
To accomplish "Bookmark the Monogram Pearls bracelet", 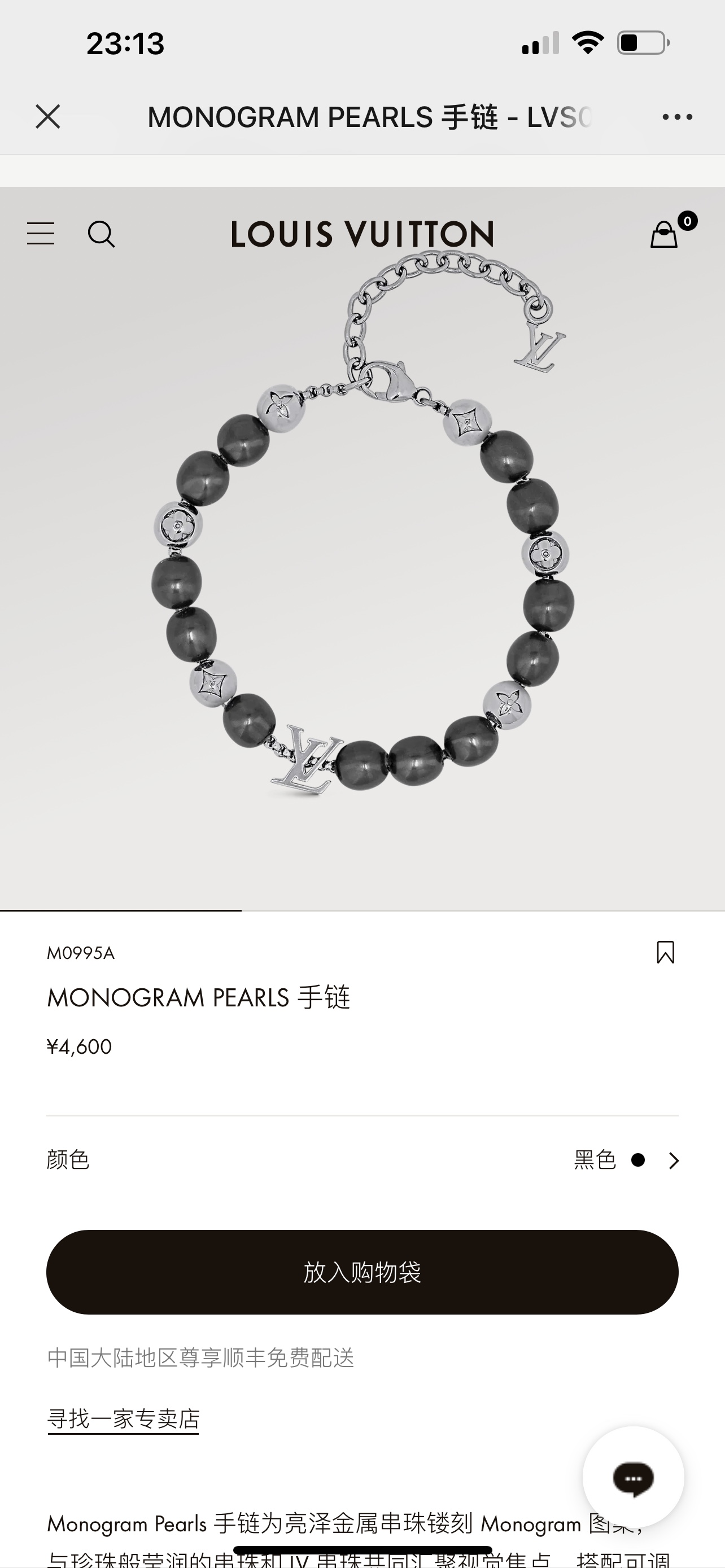I will click(665, 953).
